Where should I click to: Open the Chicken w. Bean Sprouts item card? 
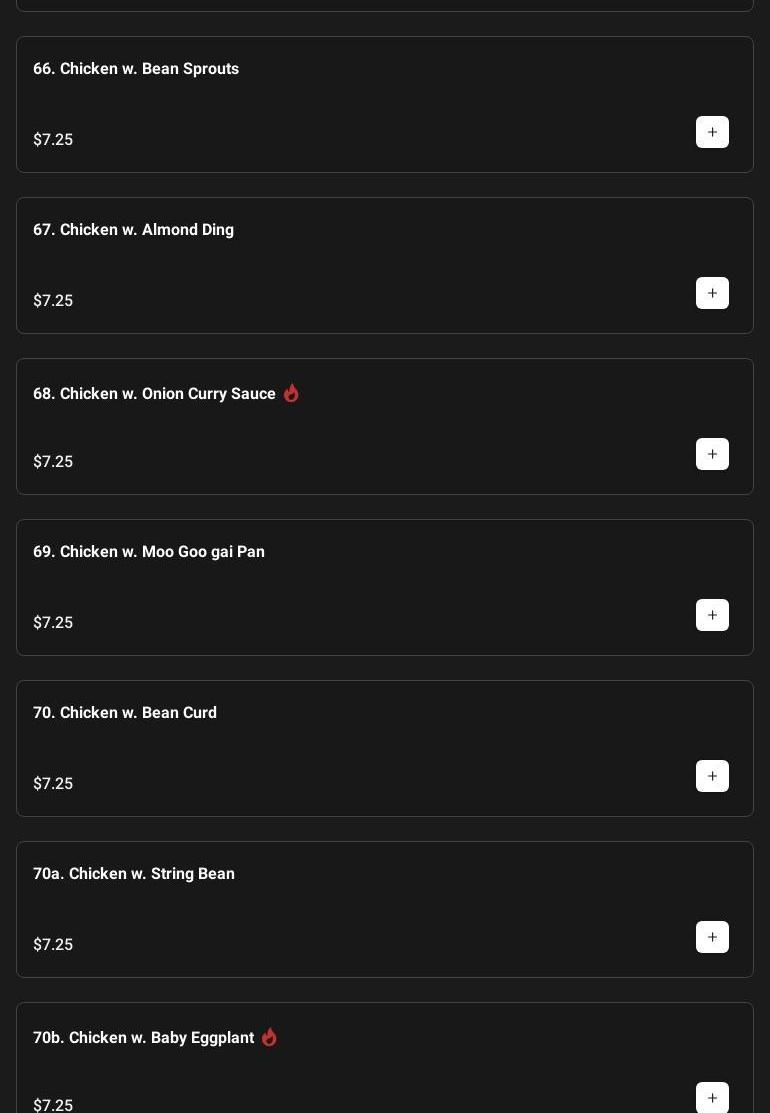pos(136,69)
